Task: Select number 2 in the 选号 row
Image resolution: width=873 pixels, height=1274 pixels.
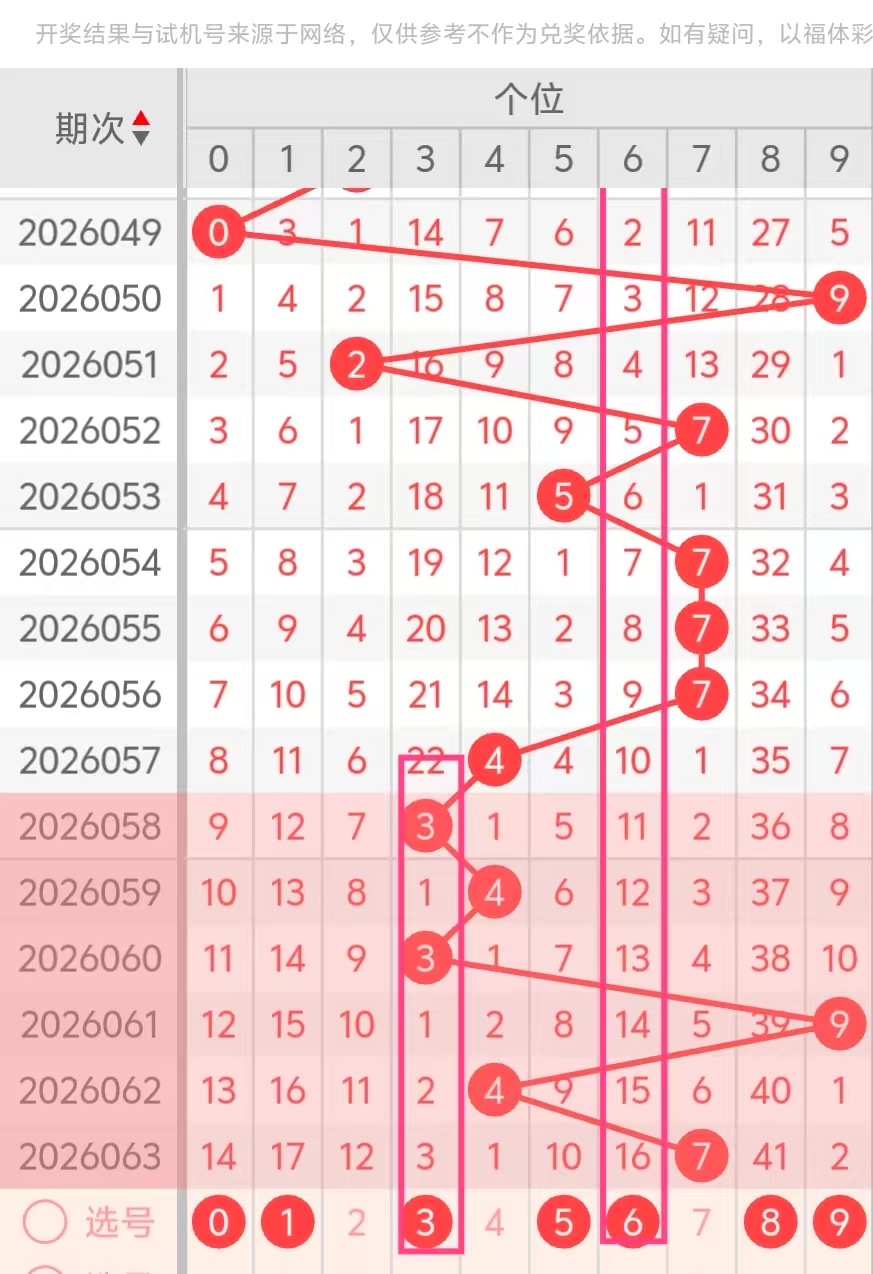Action: [356, 1222]
